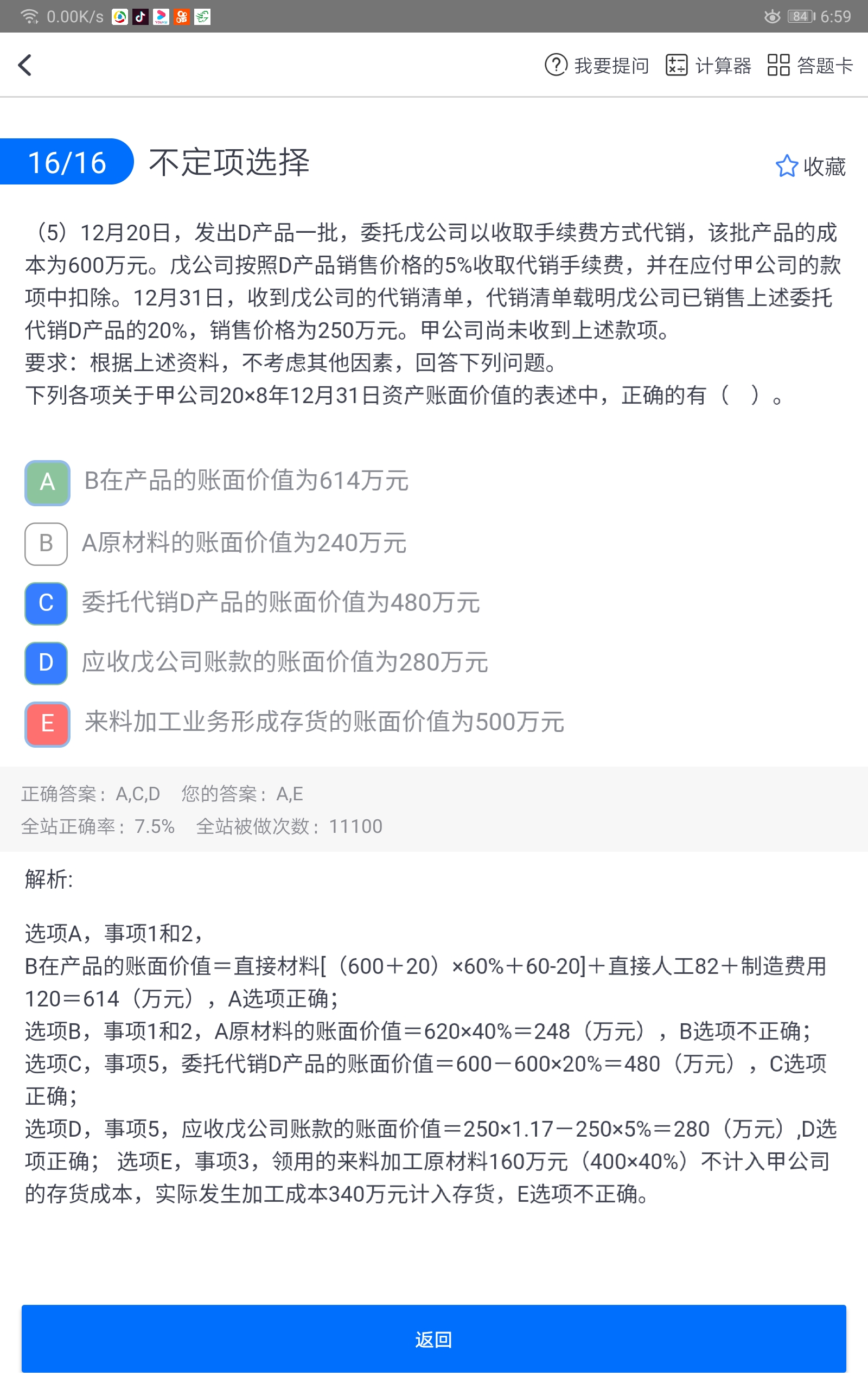Tap the blue 返回 button
The image size is (868, 1389).
[434, 1339]
